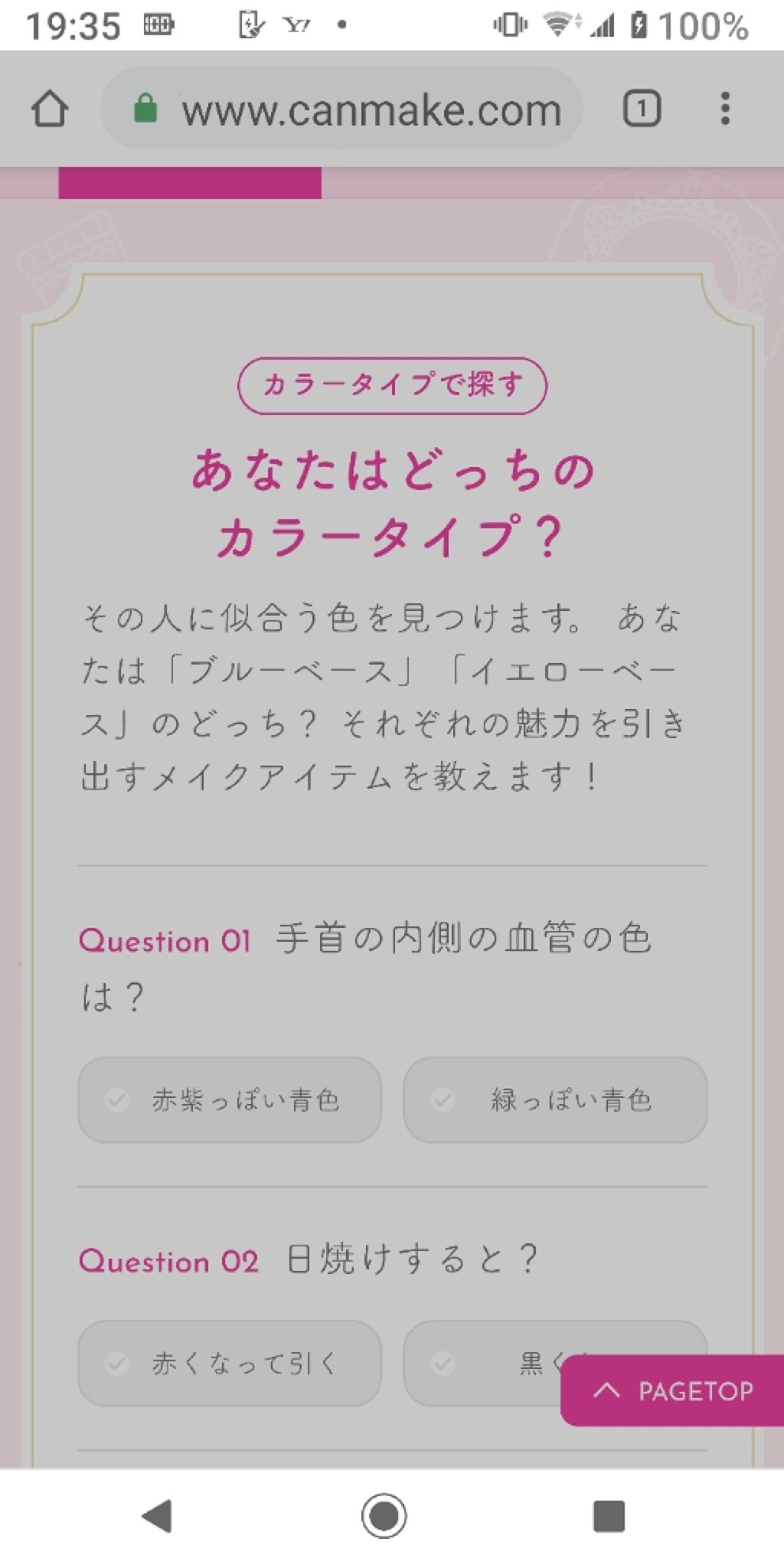Go back using the system back button

click(157, 1516)
